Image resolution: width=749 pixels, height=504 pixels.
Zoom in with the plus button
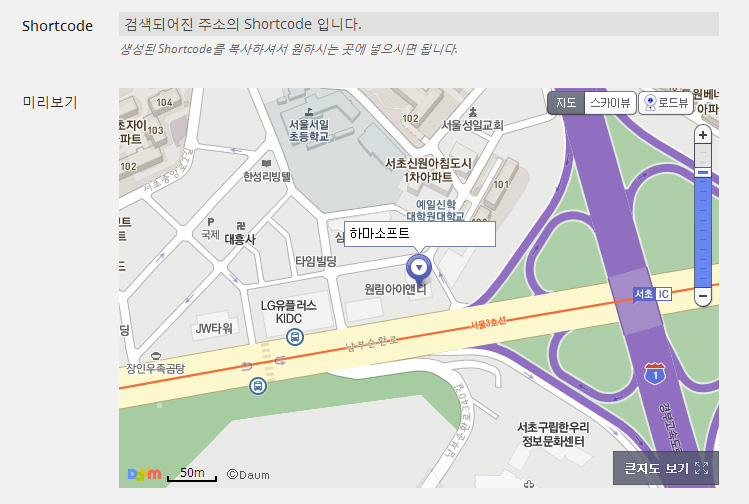click(x=702, y=135)
